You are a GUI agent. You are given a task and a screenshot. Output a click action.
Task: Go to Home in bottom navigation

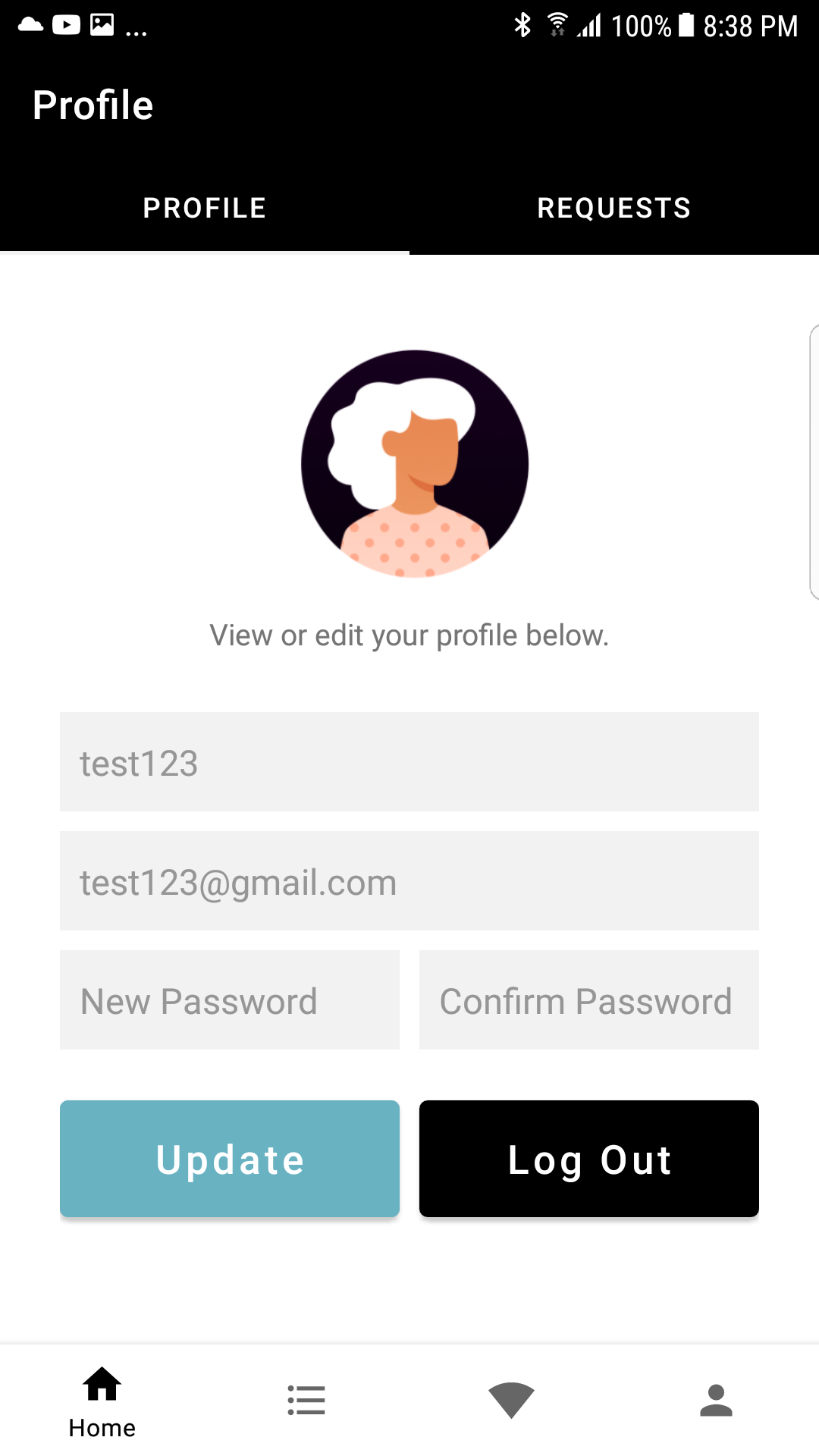(x=102, y=1401)
